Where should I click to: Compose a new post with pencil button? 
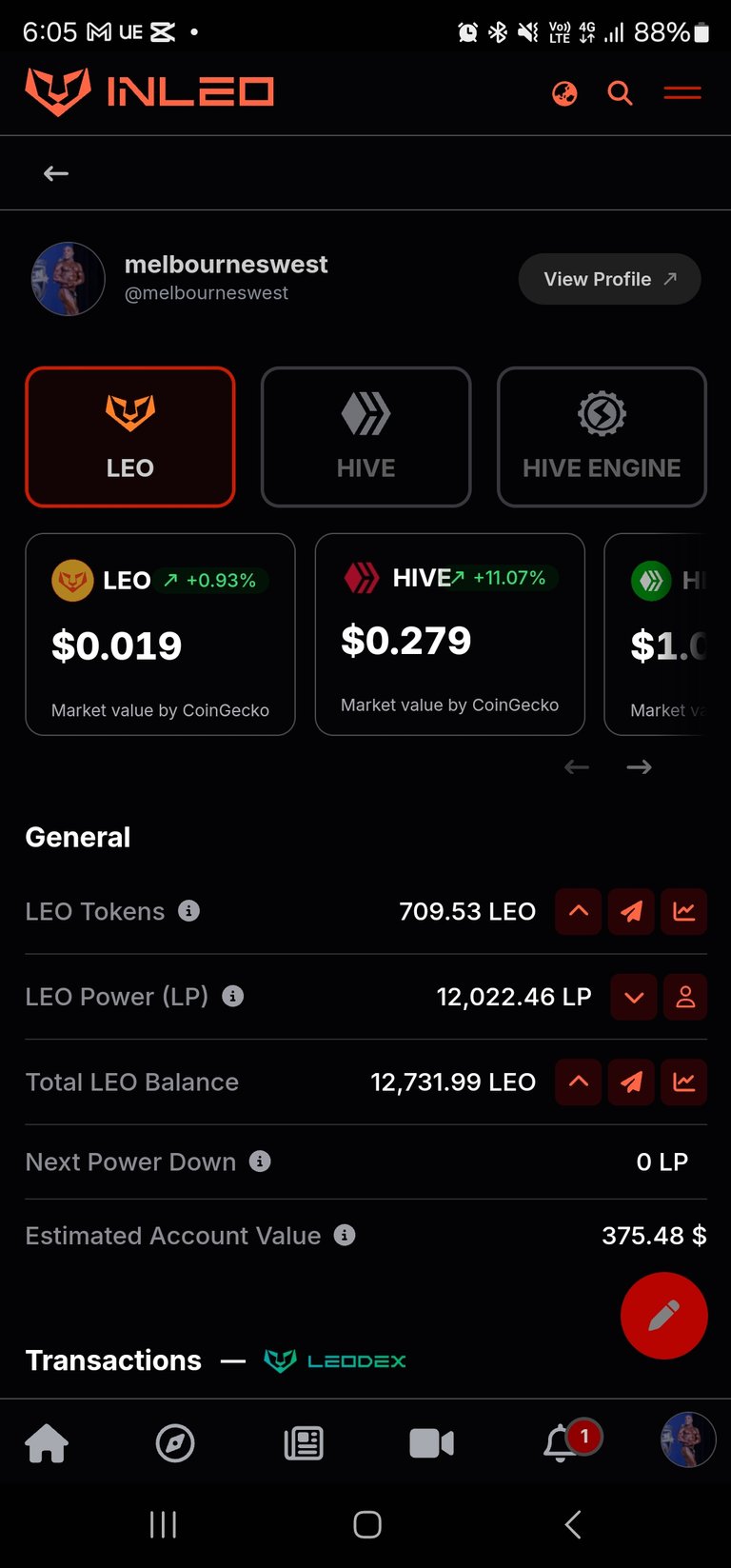(x=663, y=1315)
